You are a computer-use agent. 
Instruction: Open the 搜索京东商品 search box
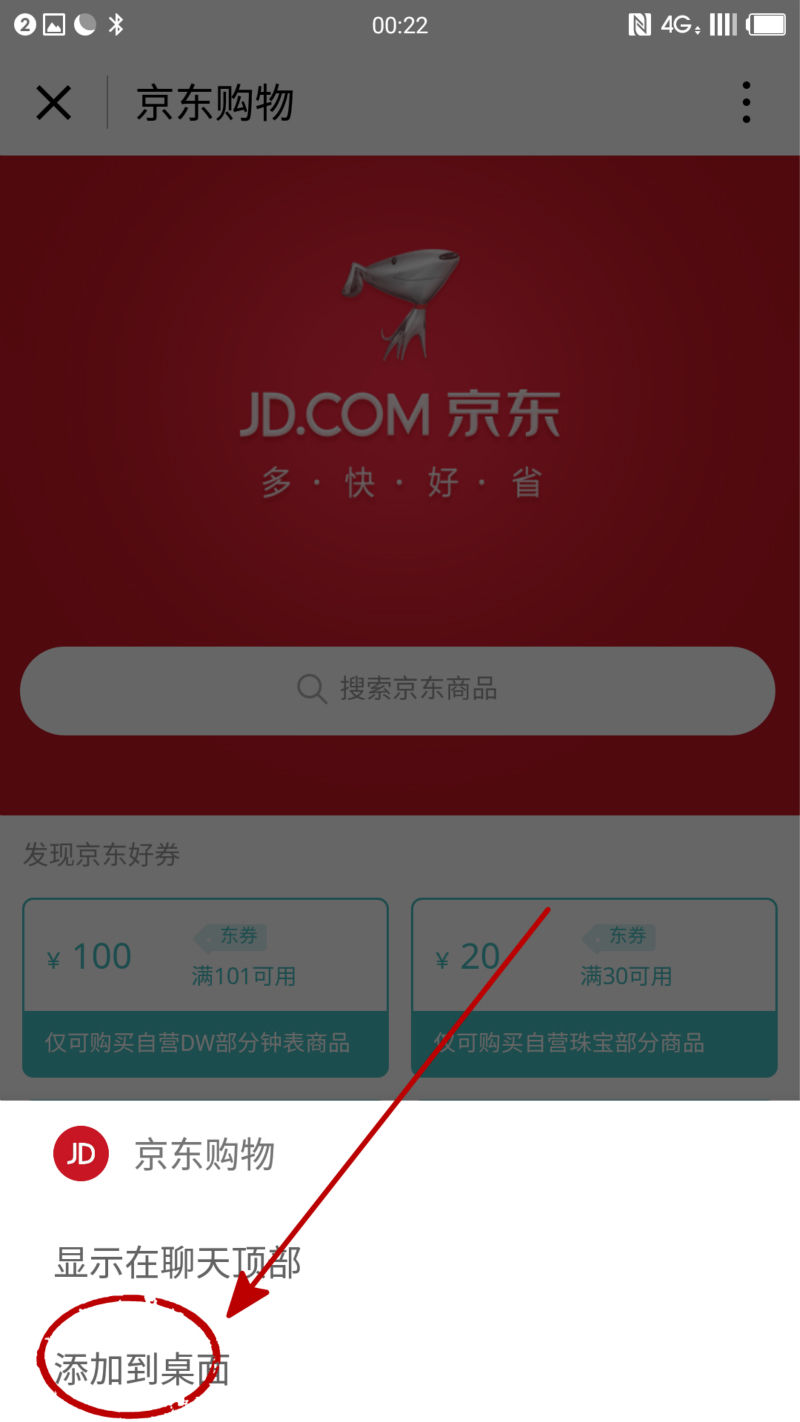click(398, 690)
